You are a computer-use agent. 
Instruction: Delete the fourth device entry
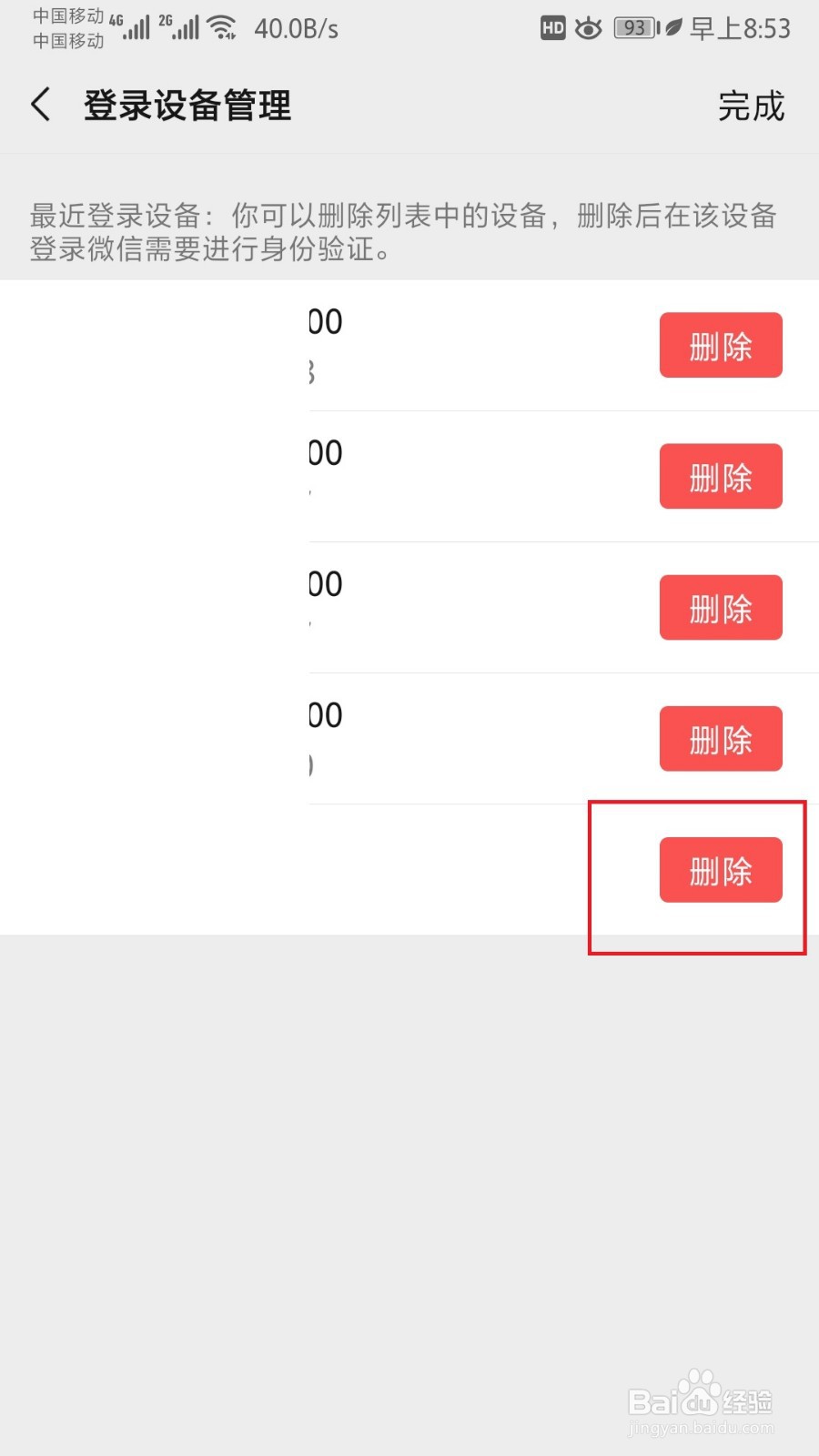point(721,739)
